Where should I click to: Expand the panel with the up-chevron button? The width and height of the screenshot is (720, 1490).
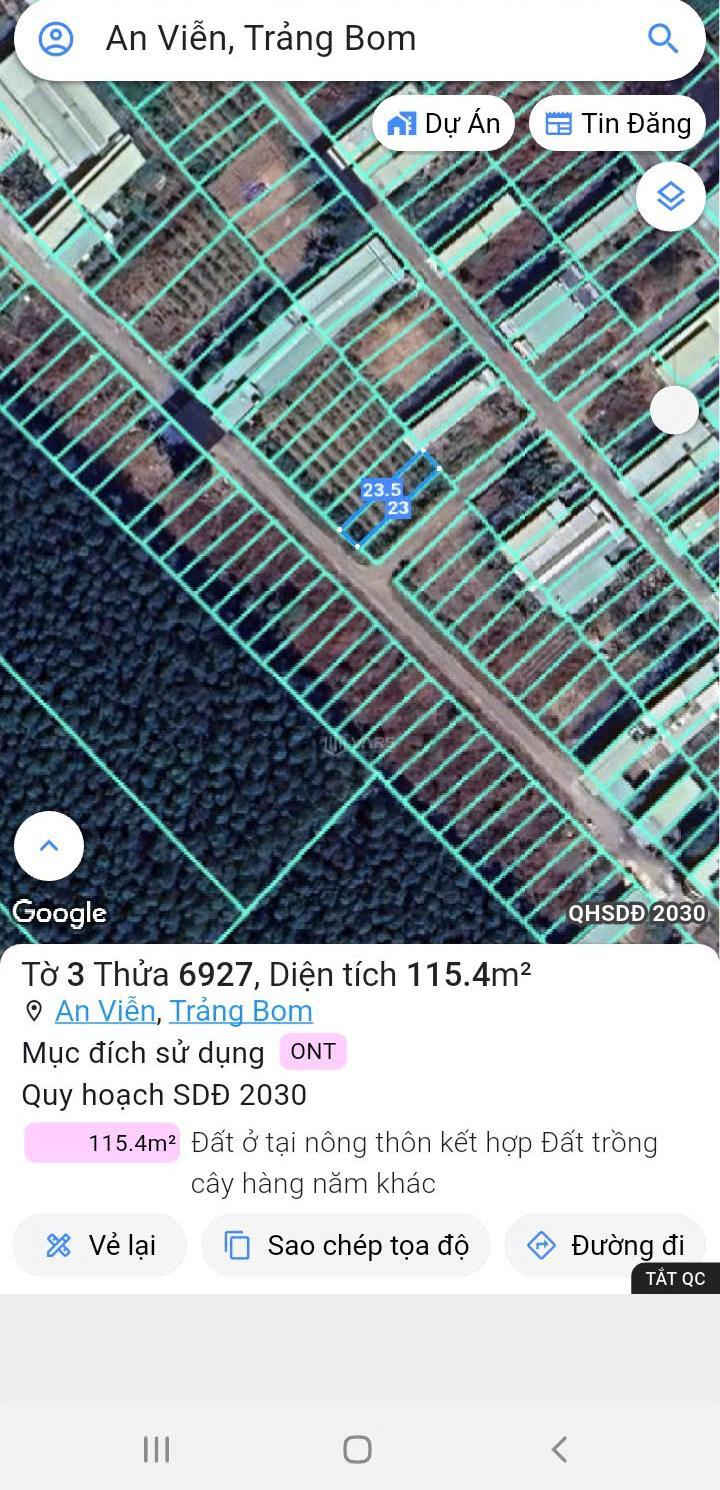point(49,846)
